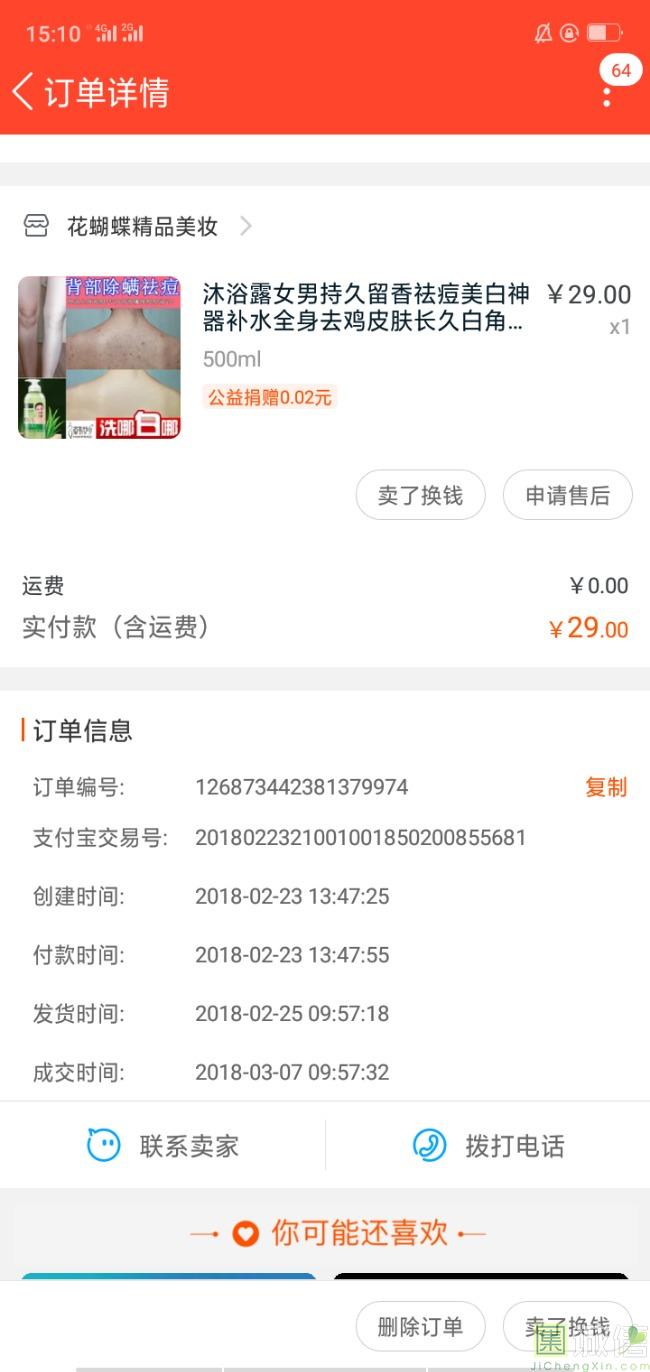Open the three-dot overflow menu
The height and width of the screenshot is (1372, 650).
coord(607,96)
